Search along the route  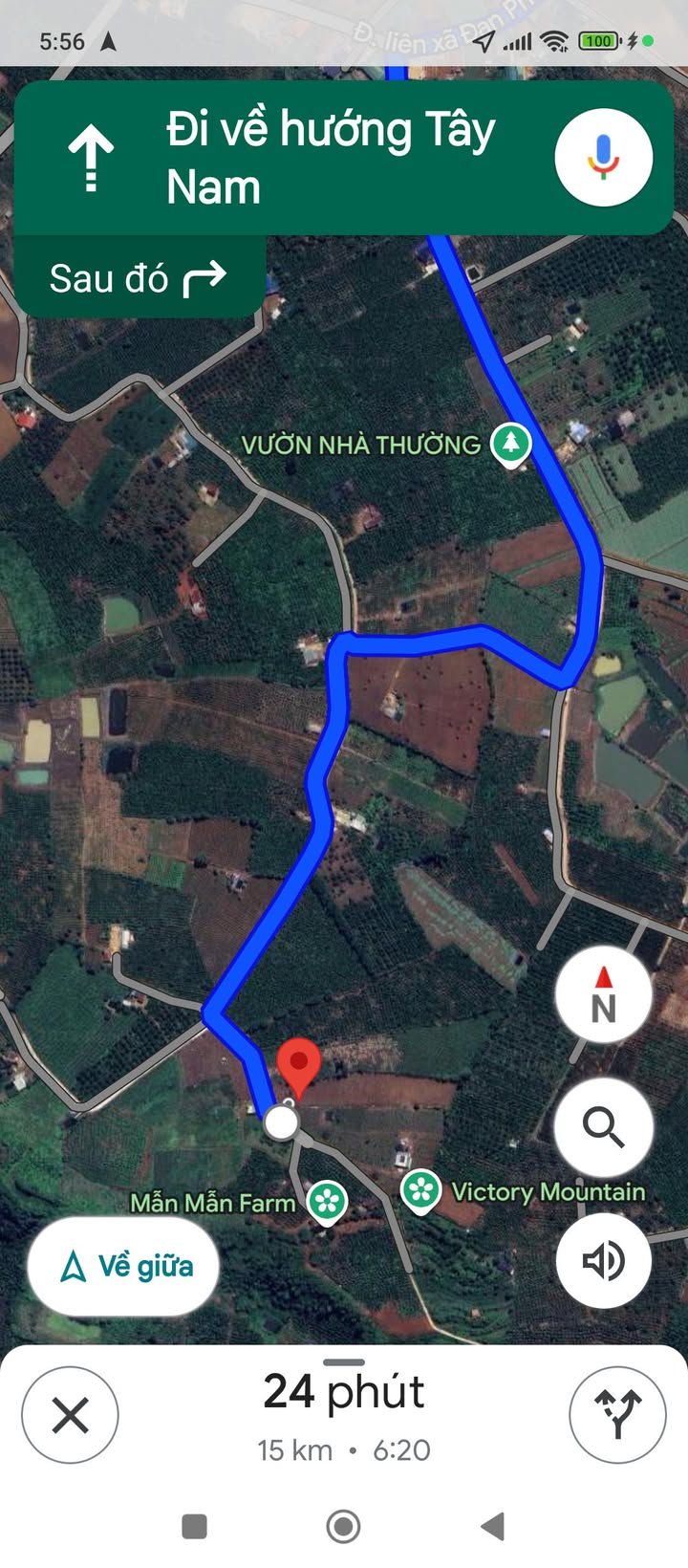603,1127
